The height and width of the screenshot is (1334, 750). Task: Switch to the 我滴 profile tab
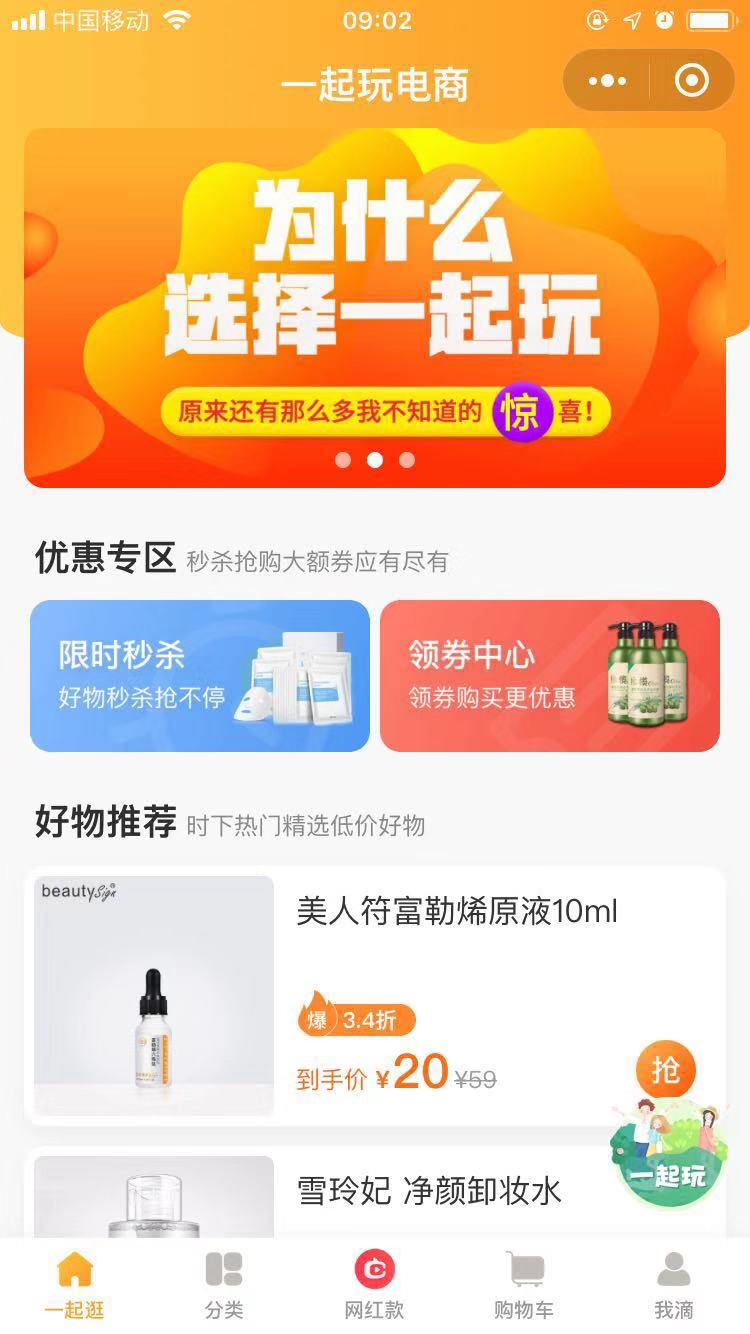pos(674,1285)
